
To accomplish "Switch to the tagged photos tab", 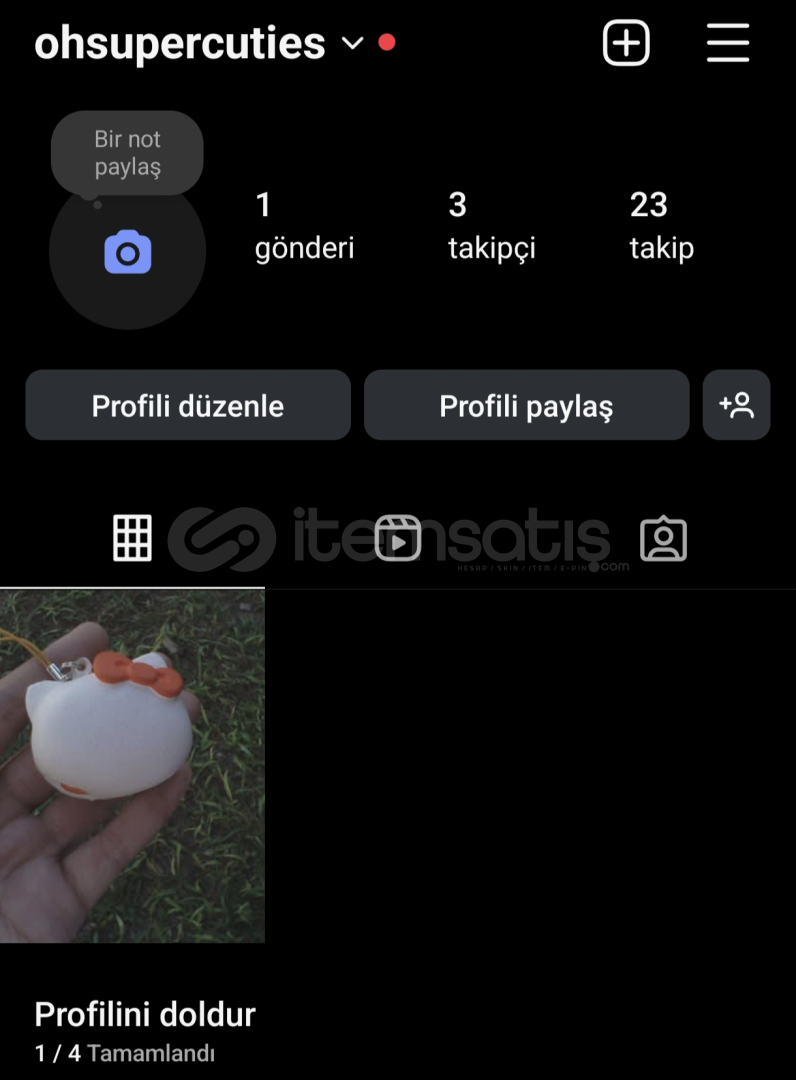I will click(x=663, y=539).
